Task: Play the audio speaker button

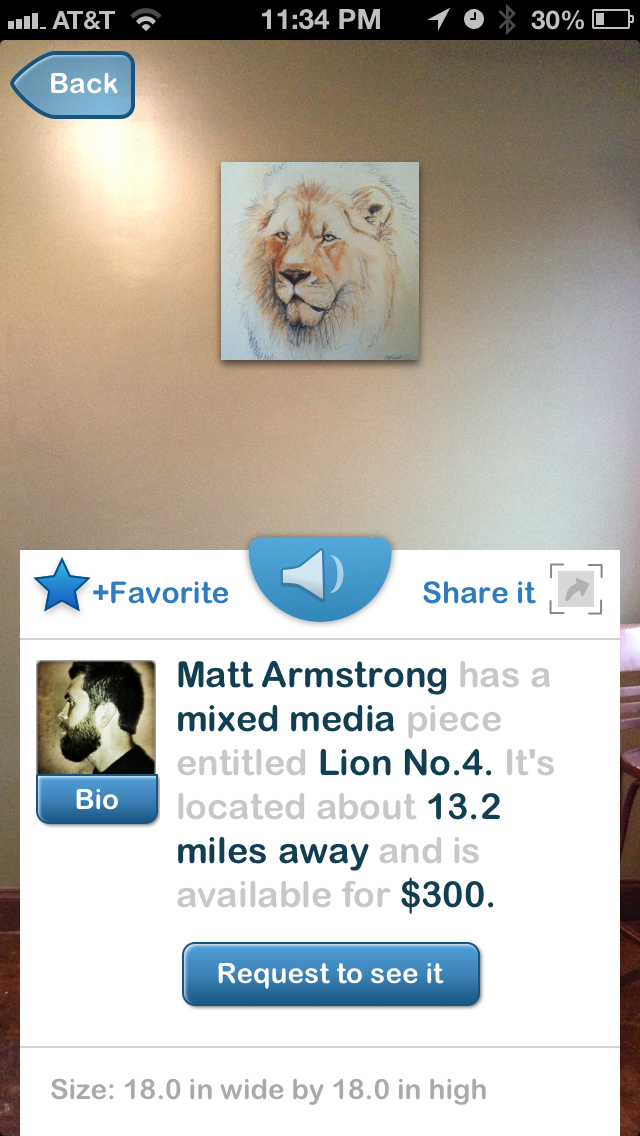Action: (x=320, y=579)
